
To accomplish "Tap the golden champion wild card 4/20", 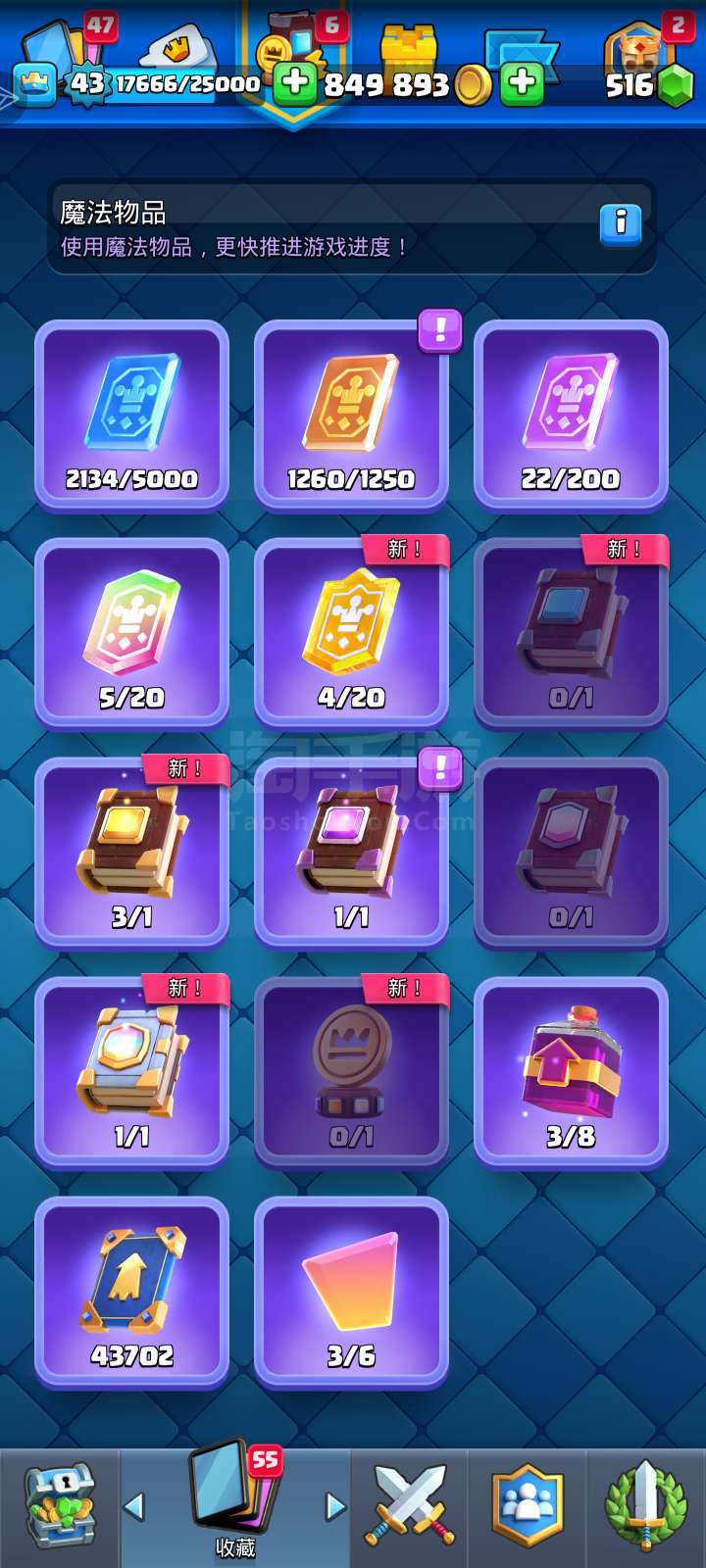I will click(351, 634).
